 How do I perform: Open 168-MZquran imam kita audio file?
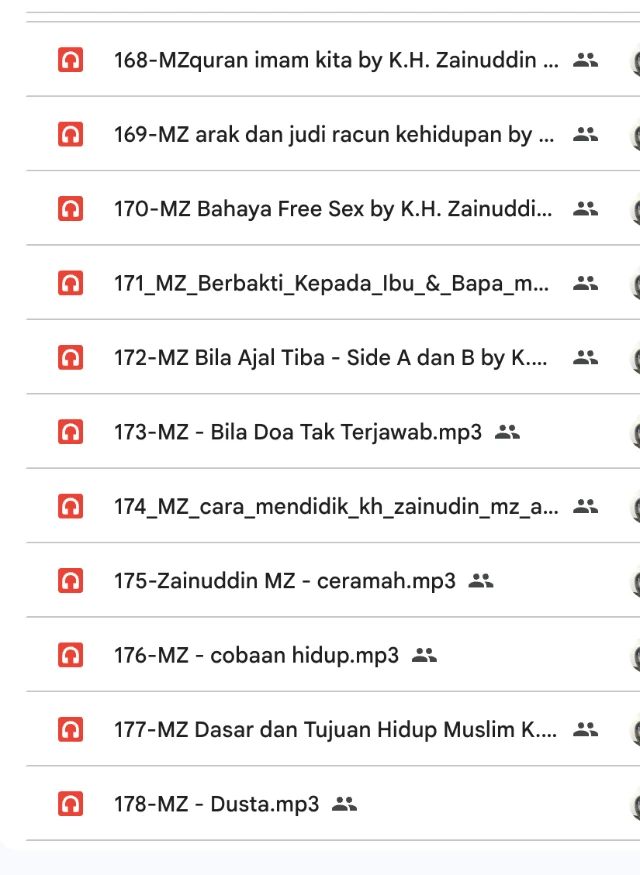(336, 60)
